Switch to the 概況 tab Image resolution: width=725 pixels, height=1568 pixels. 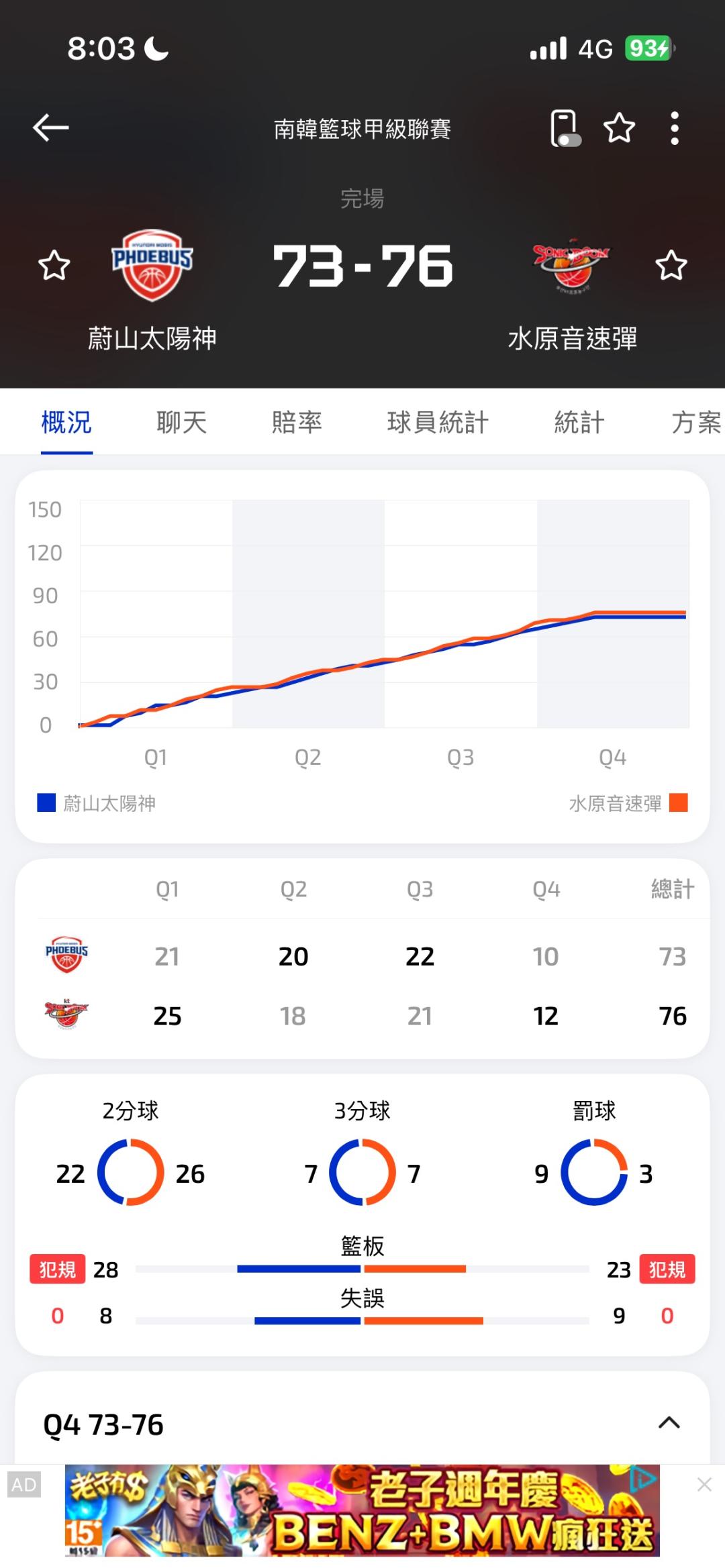(x=66, y=423)
